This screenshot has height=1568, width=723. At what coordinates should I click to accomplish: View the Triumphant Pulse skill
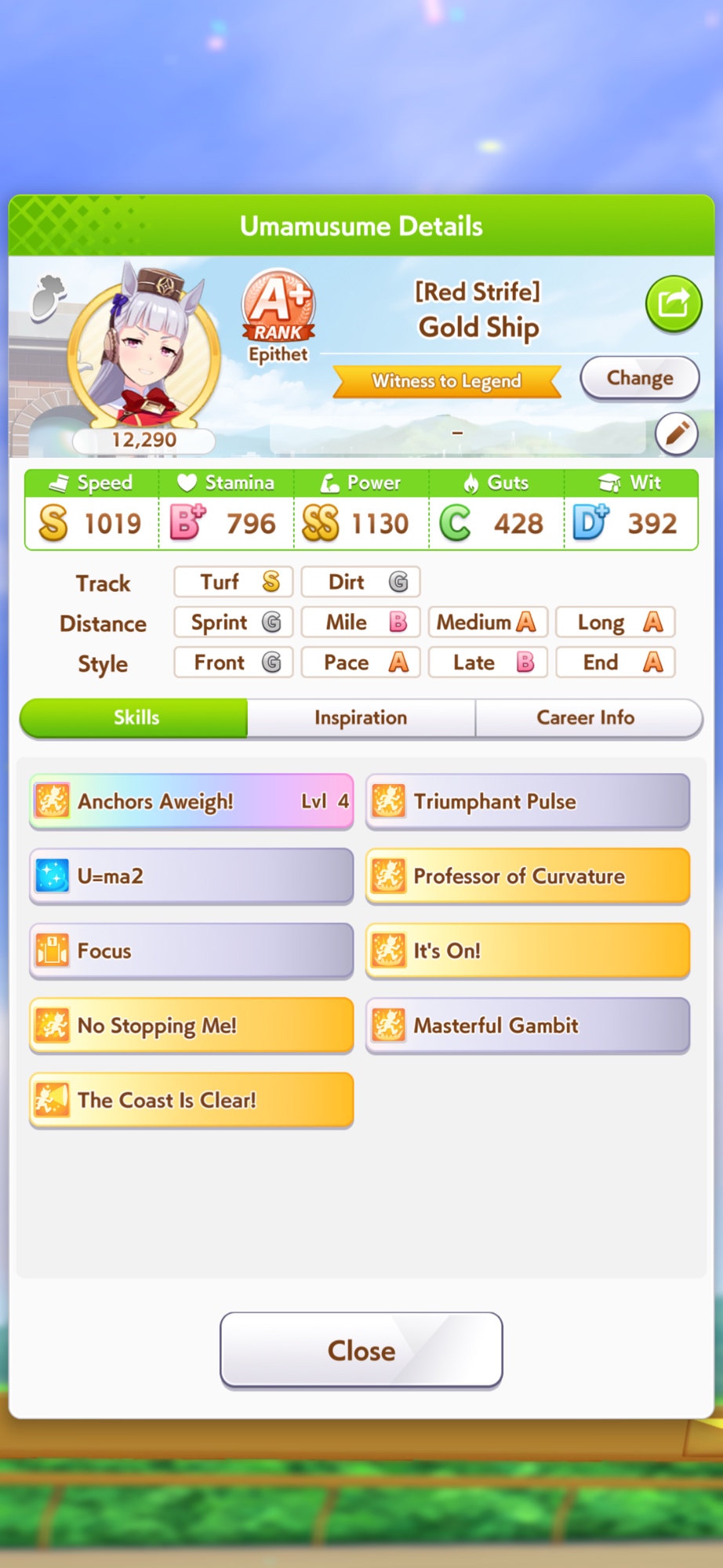click(527, 801)
